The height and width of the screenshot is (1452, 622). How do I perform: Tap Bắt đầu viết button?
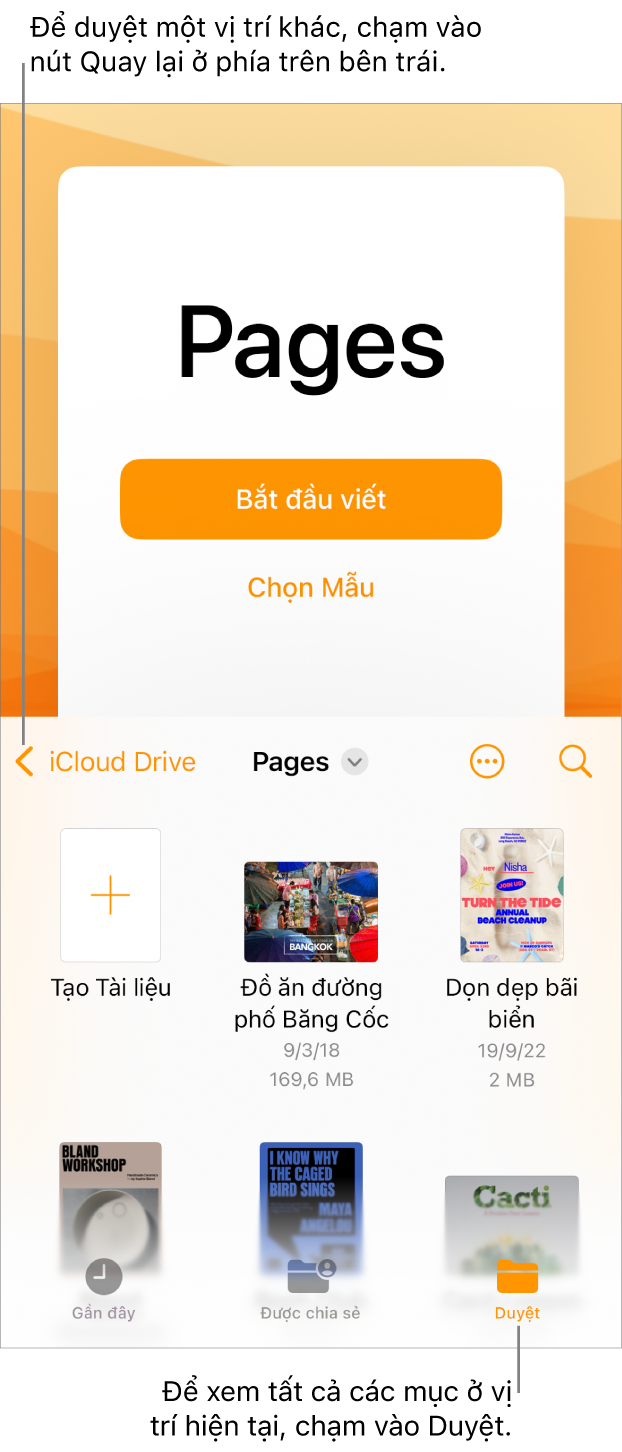coord(311,499)
